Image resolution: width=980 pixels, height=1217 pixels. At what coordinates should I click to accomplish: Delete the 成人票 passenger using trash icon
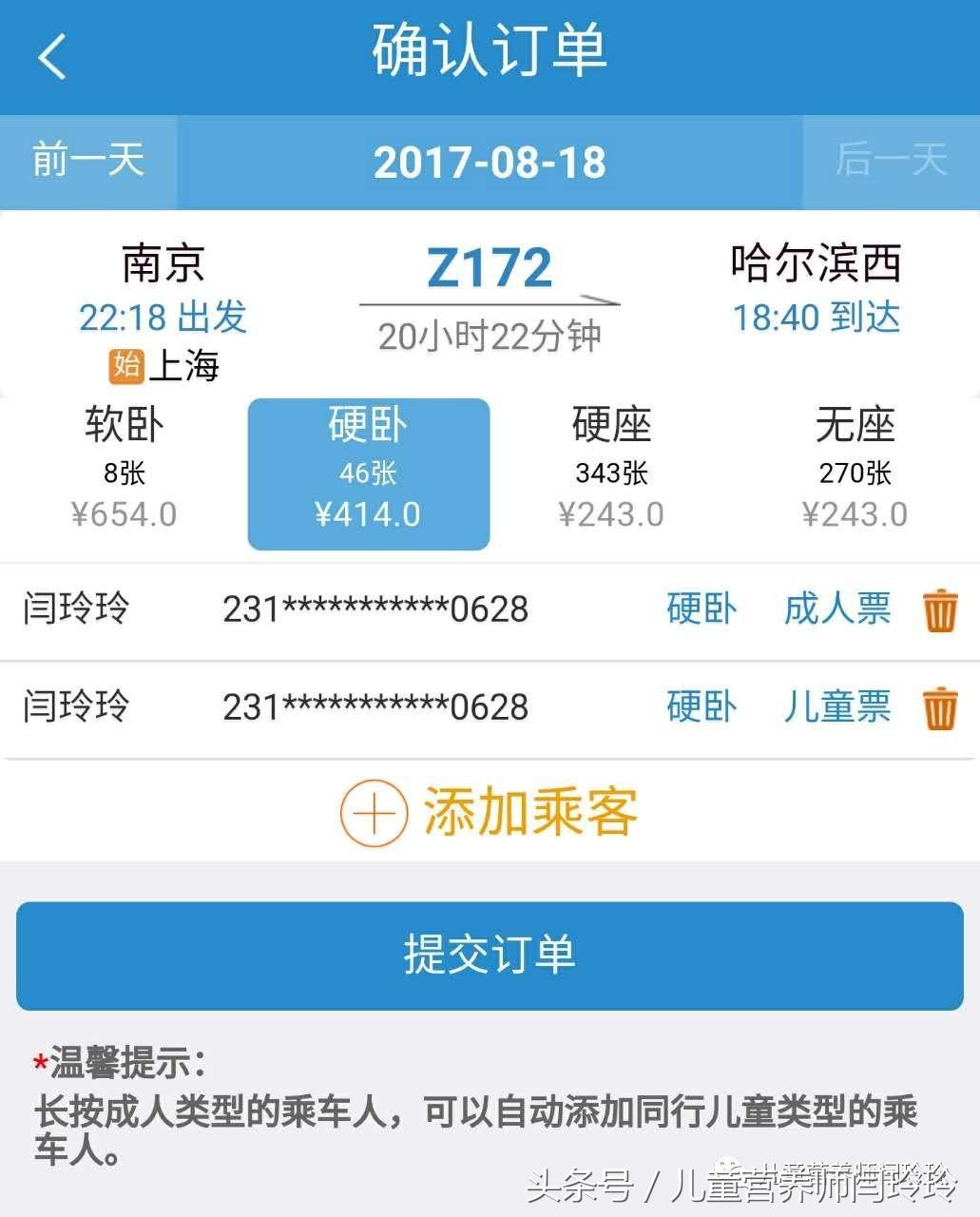click(941, 611)
